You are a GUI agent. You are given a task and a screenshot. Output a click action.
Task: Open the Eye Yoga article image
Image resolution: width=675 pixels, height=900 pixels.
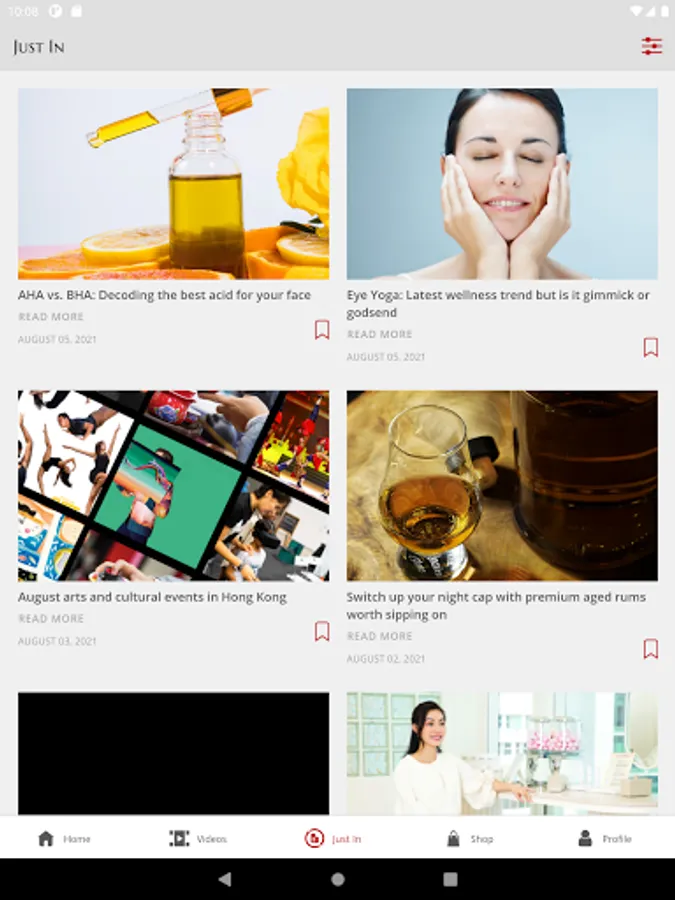coord(502,184)
